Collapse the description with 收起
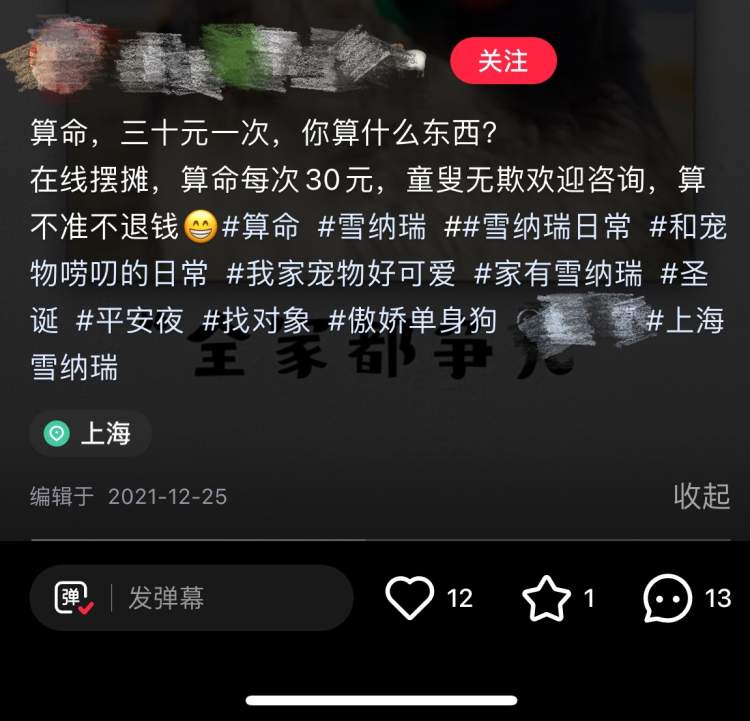Image resolution: width=750 pixels, height=721 pixels. click(701, 495)
